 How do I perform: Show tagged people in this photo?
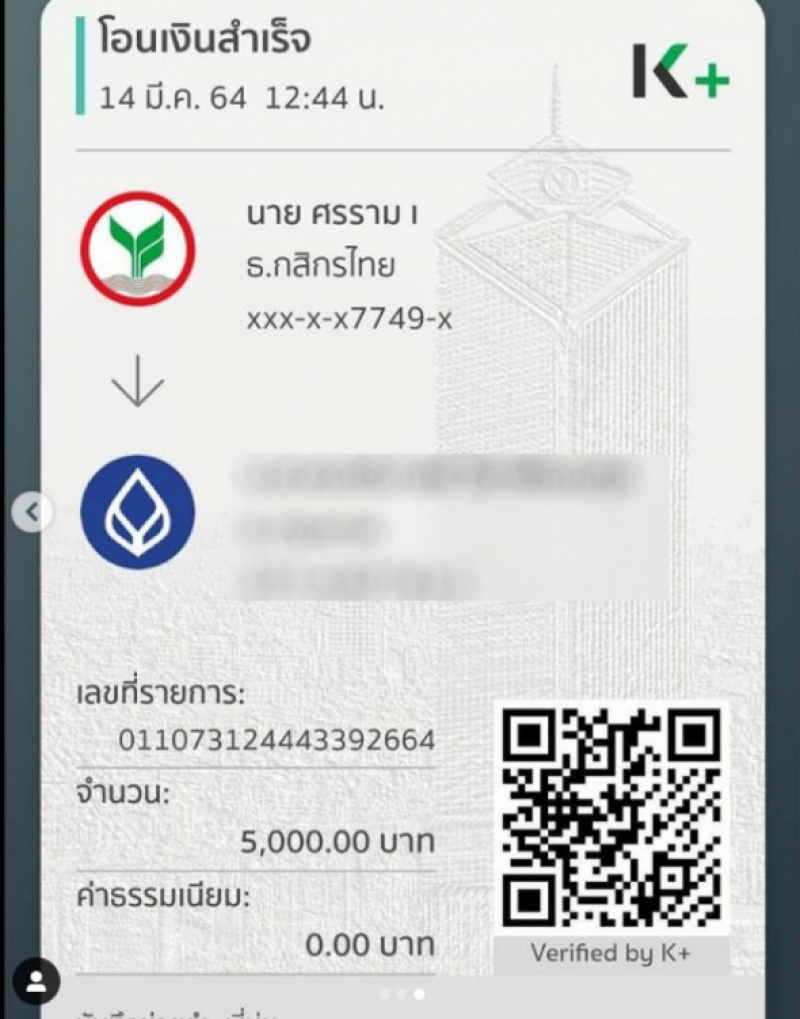(x=37, y=980)
